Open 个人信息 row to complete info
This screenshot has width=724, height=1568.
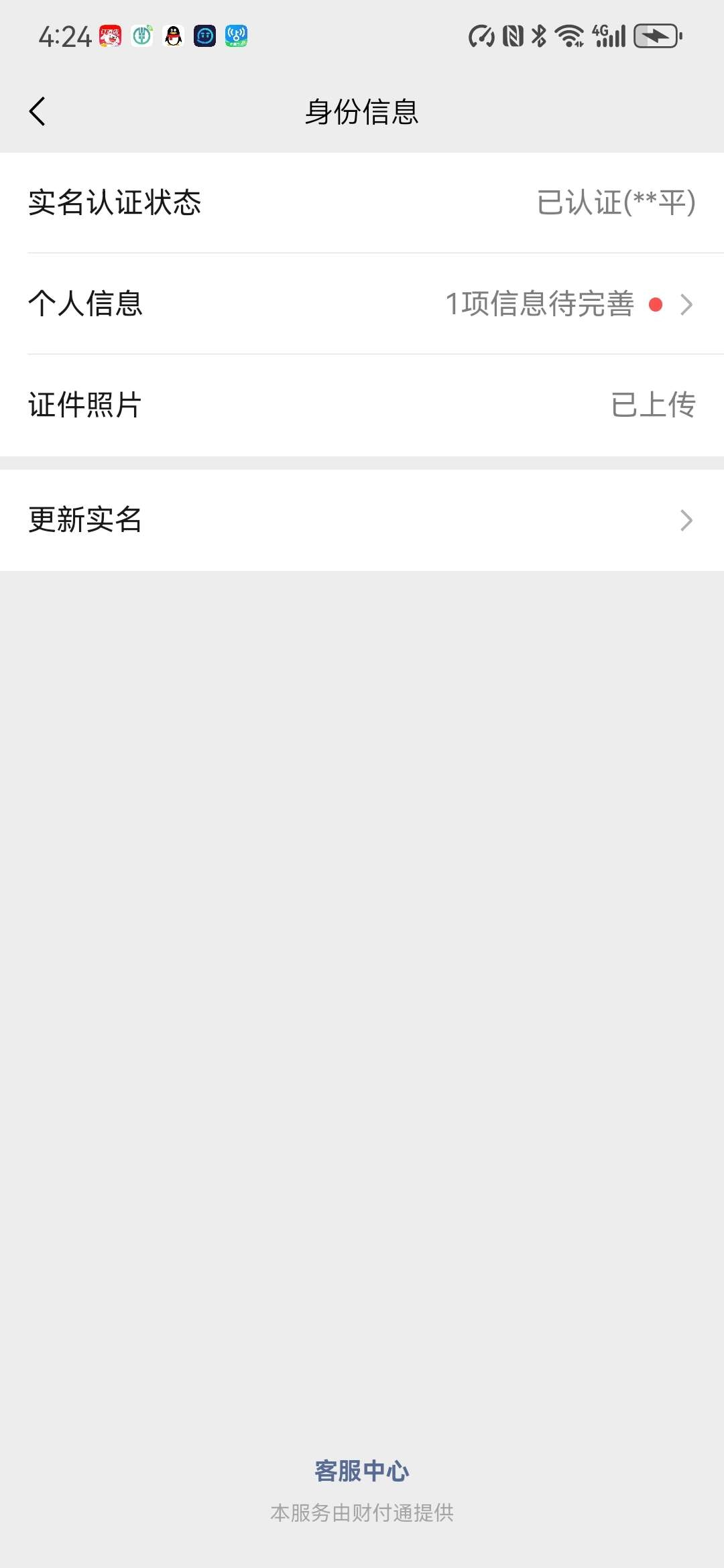click(x=362, y=304)
